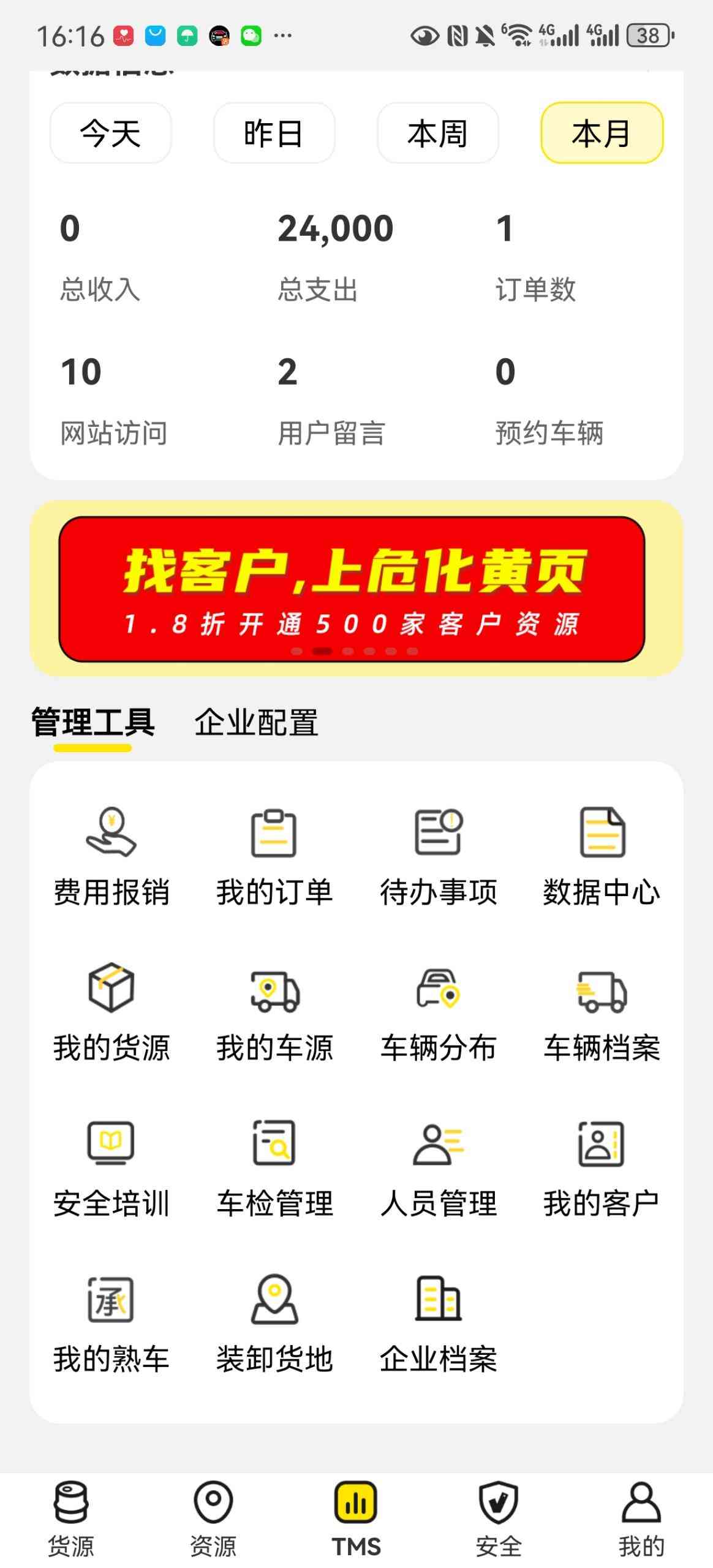The height and width of the screenshot is (1568, 713).
Task: Switch data range to 昨日
Action: (274, 133)
